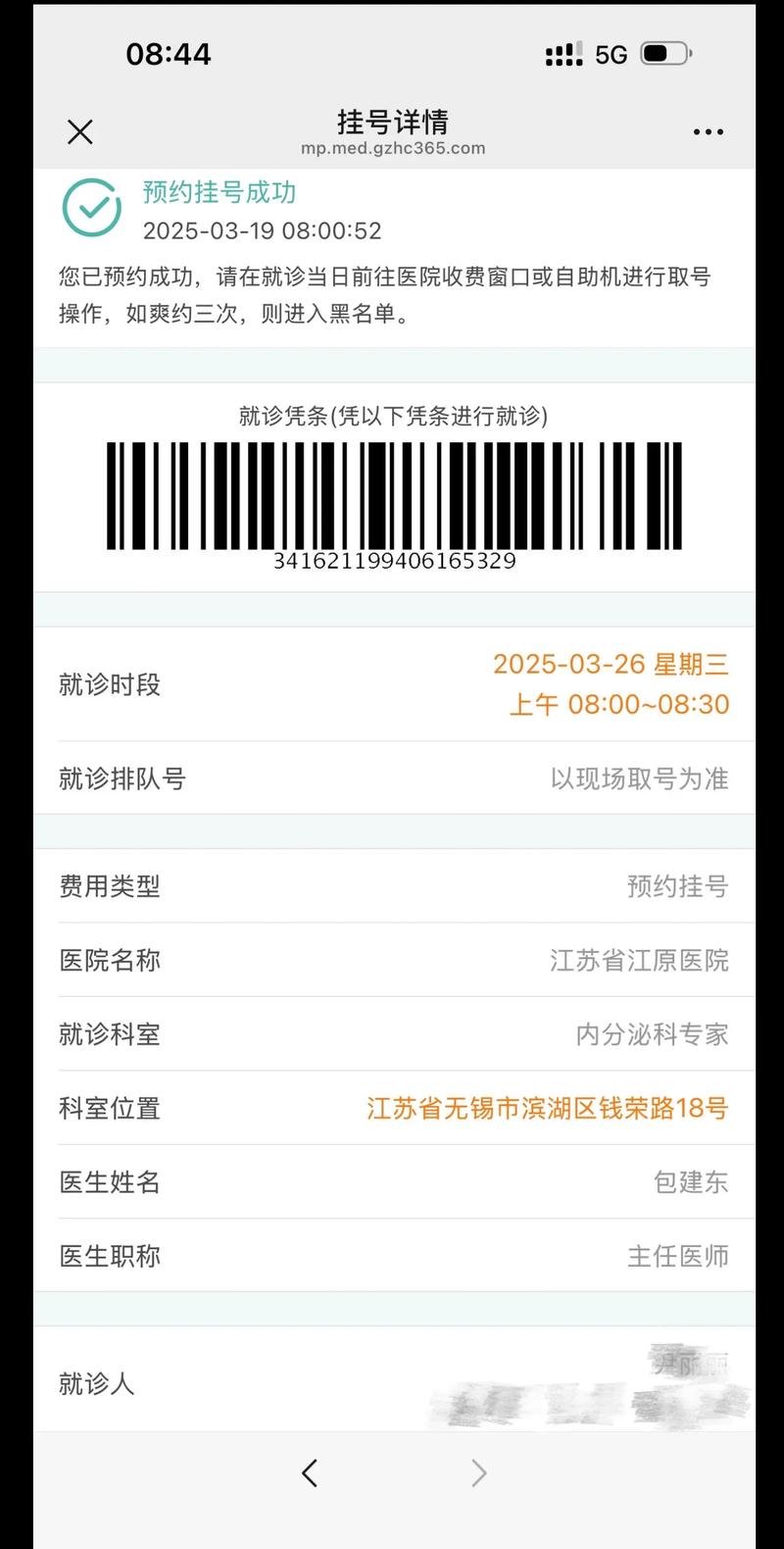Tap the URL mp.med.gzhc365.com

pos(392,148)
